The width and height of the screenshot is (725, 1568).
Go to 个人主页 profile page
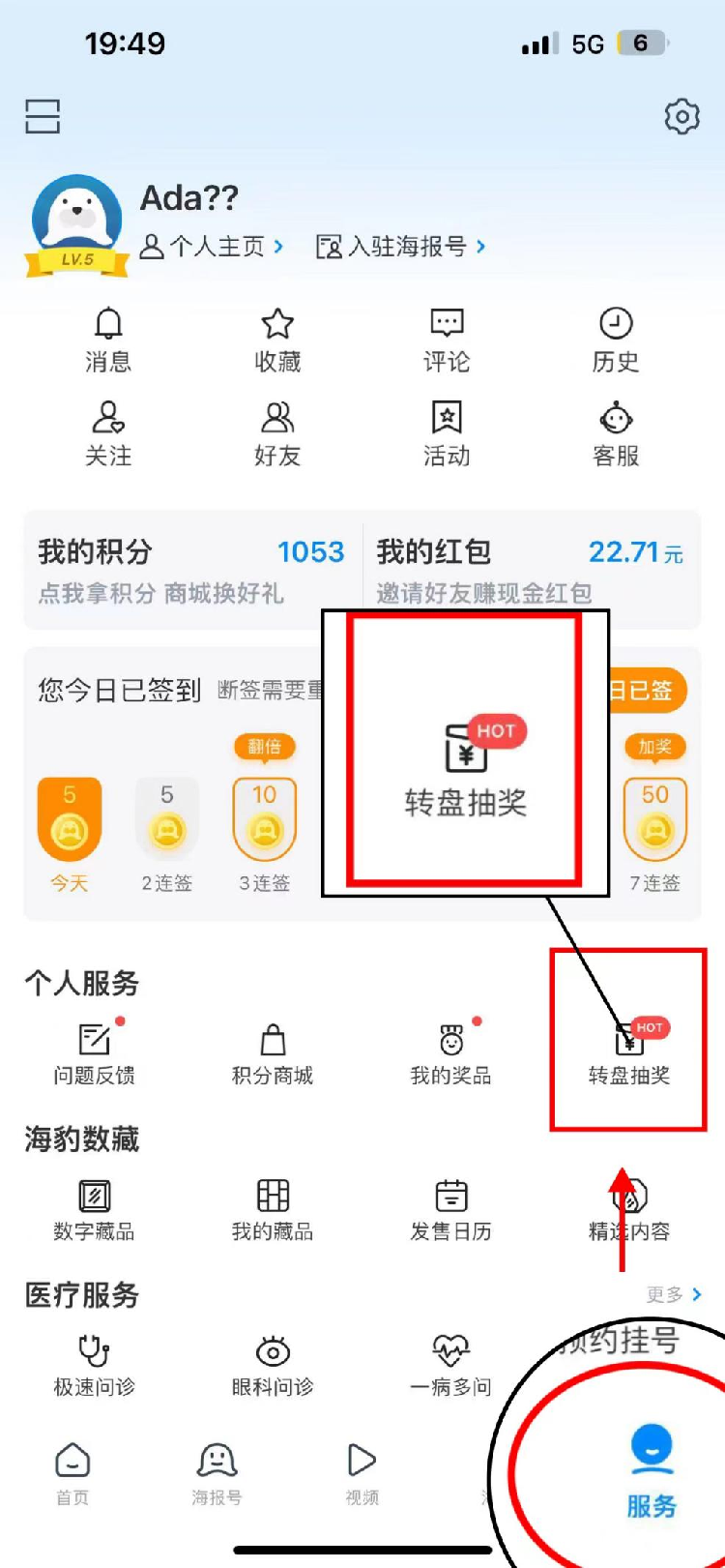click(213, 247)
